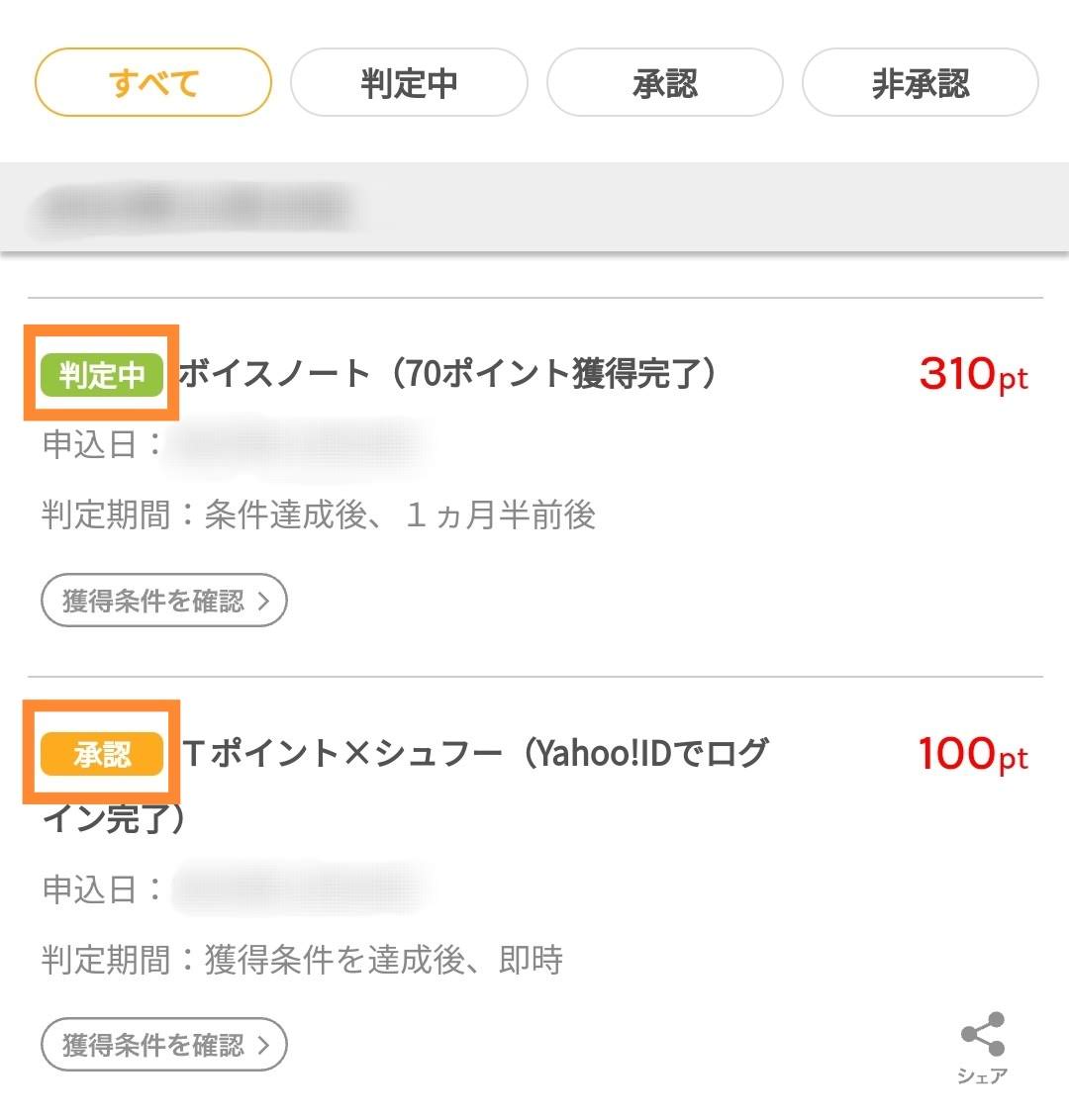Tap 獲得条件を確認 under ボイスノート

click(x=164, y=601)
